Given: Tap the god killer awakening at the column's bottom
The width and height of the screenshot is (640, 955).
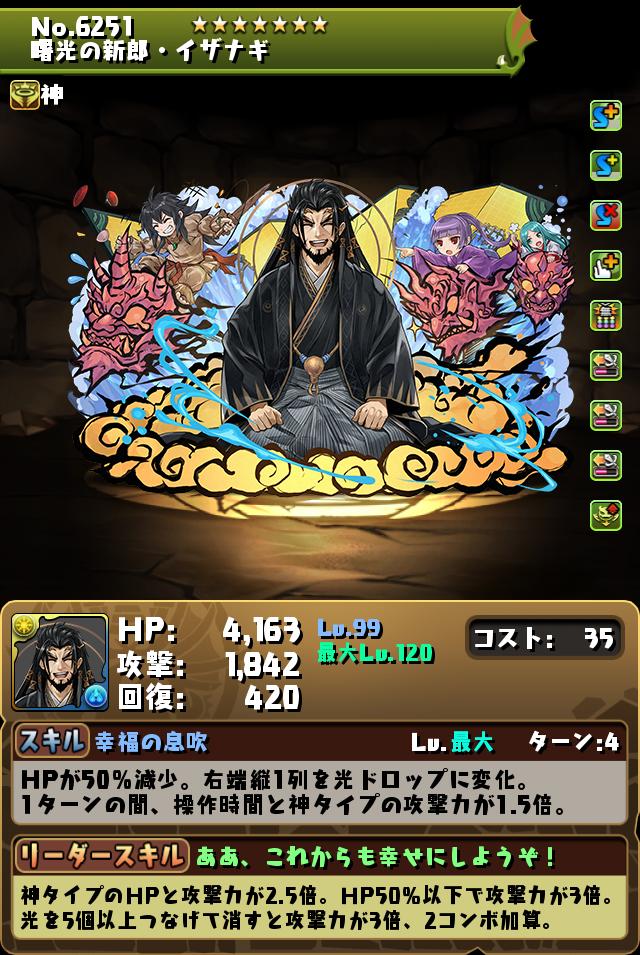Looking at the screenshot, I should pos(605,514).
